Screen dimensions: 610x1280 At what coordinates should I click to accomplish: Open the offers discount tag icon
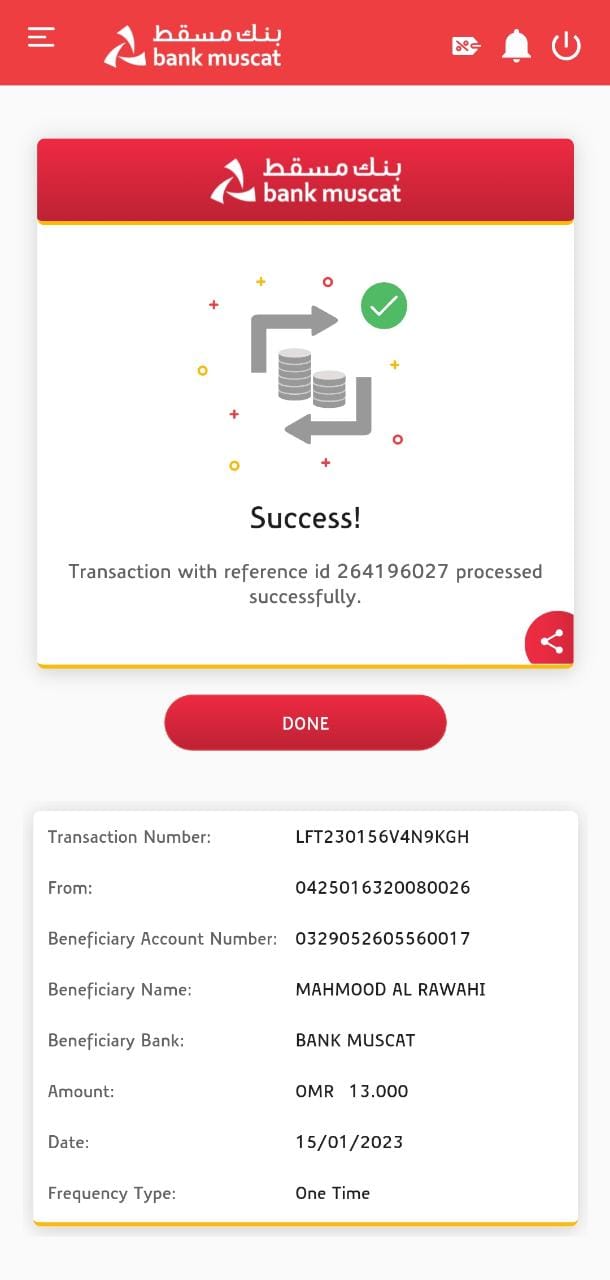point(466,45)
